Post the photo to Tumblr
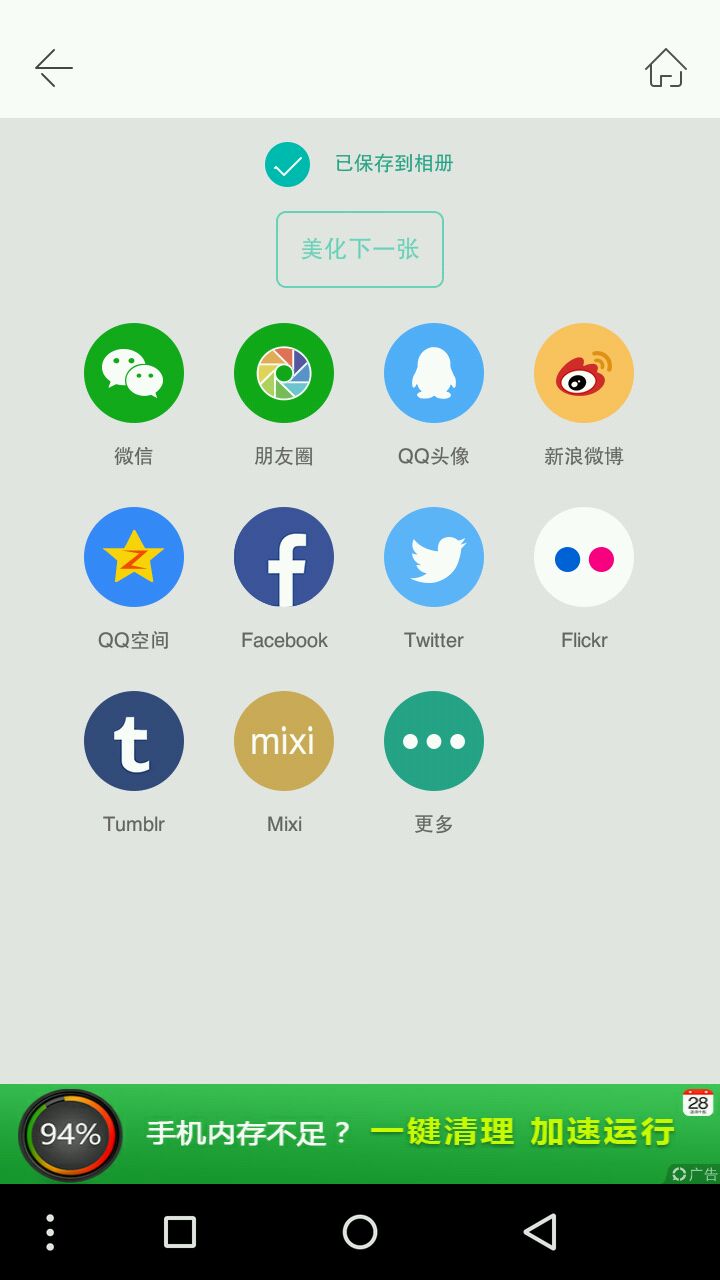 pyautogui.click(x=134, y=741)
